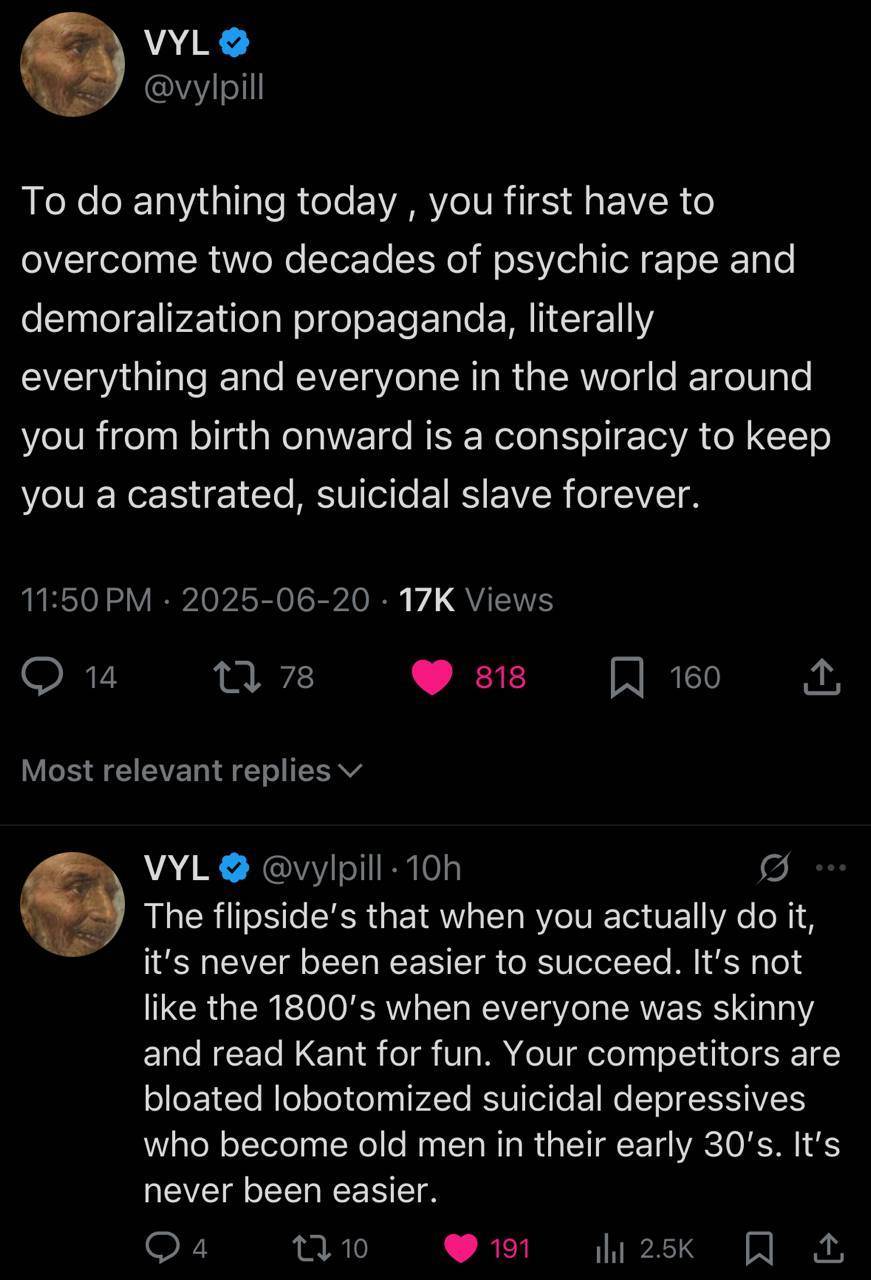Open VYL's profile picture on main post
The image size is (871, 1280).
(72, 65)
